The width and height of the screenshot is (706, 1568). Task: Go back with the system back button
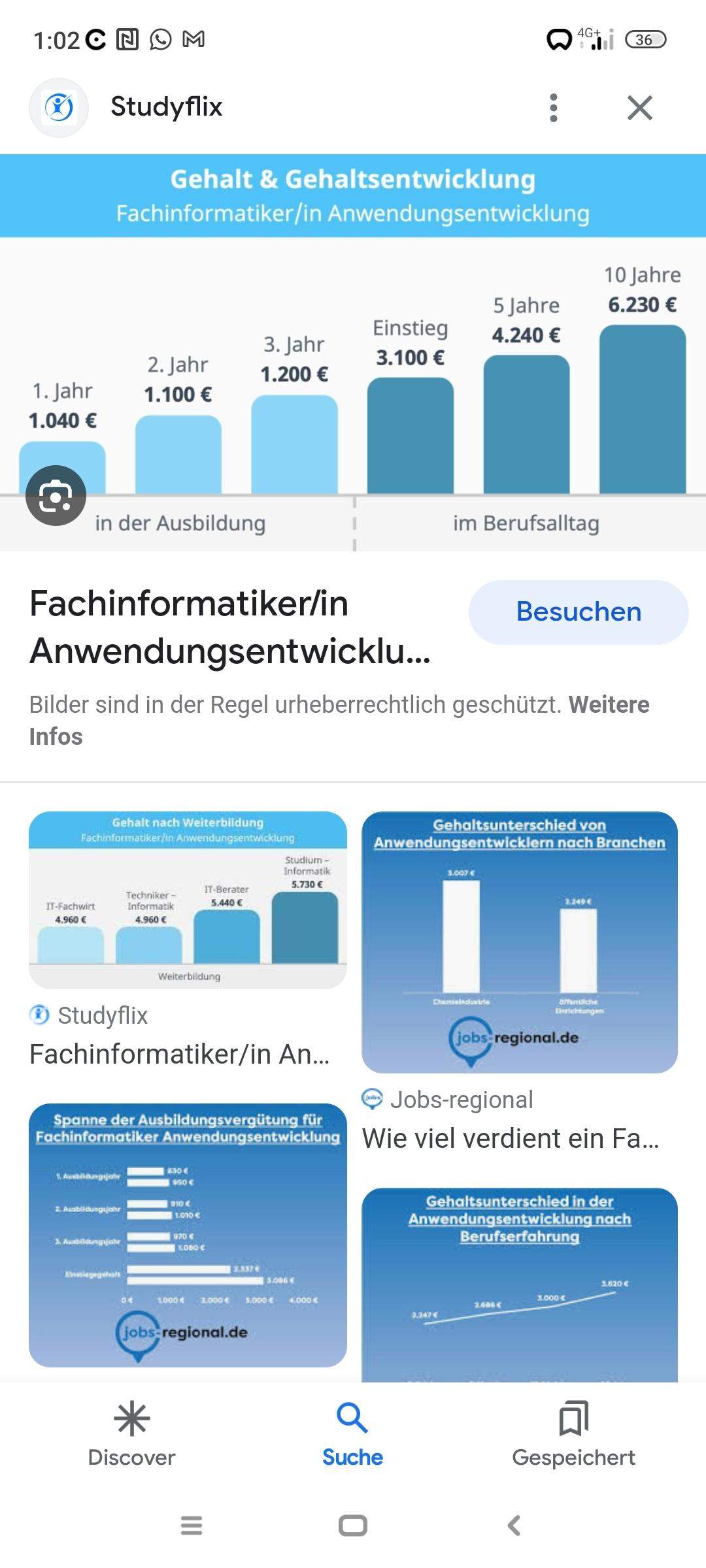[514, 1526]
